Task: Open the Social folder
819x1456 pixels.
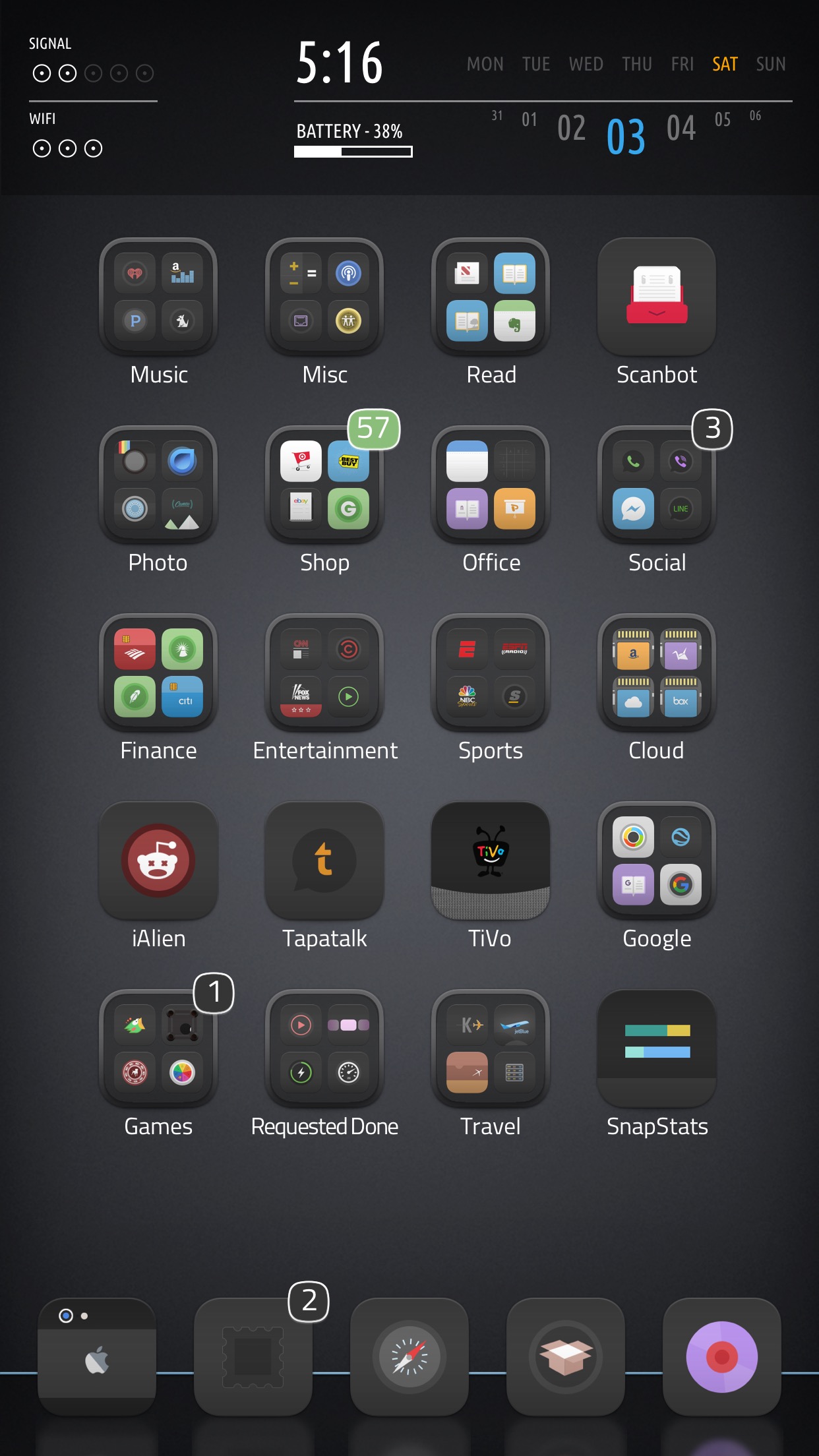Action: [x=657, y=485]
